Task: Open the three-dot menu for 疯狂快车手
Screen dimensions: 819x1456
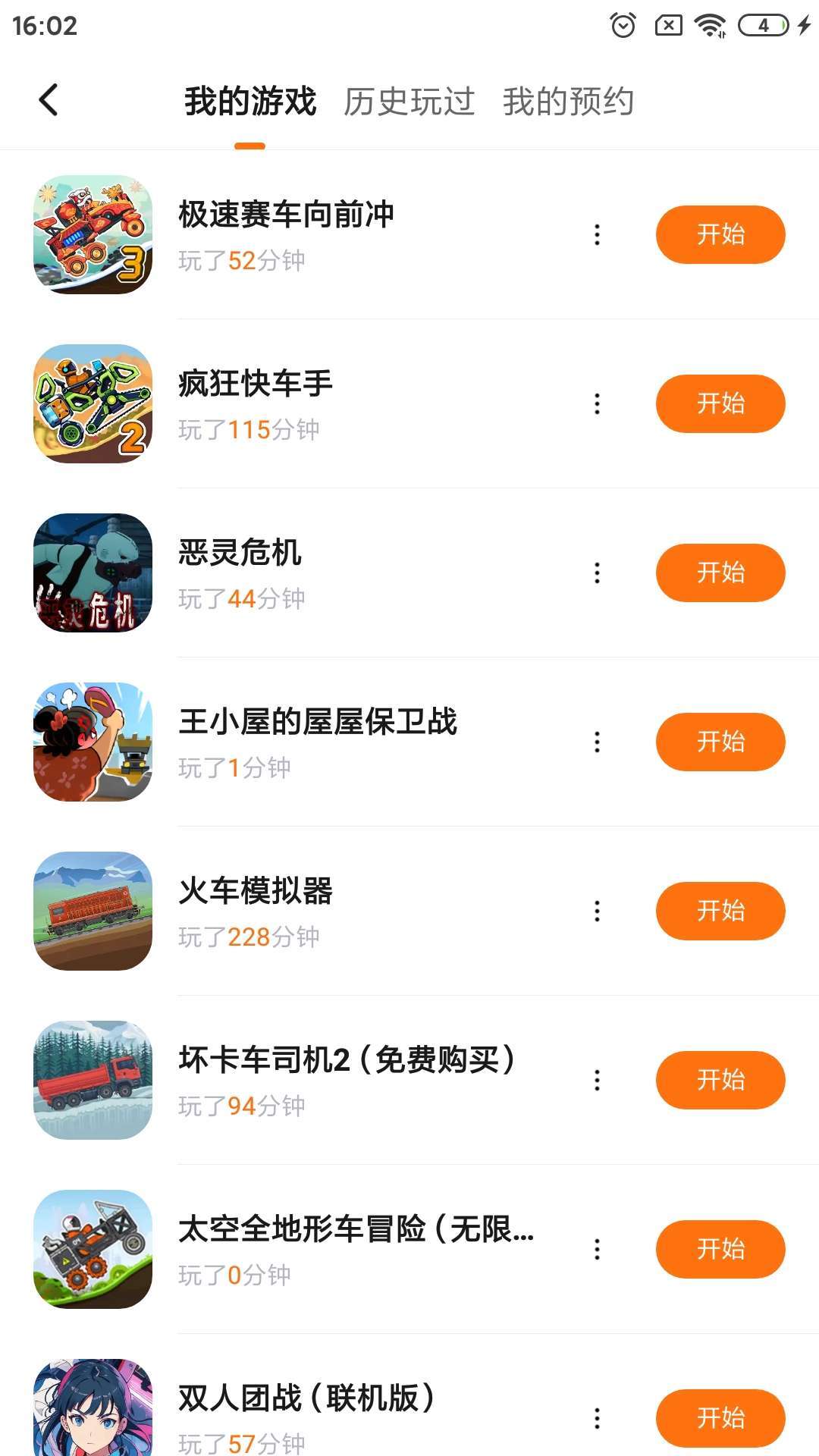Action: click(x=598, y=404)
